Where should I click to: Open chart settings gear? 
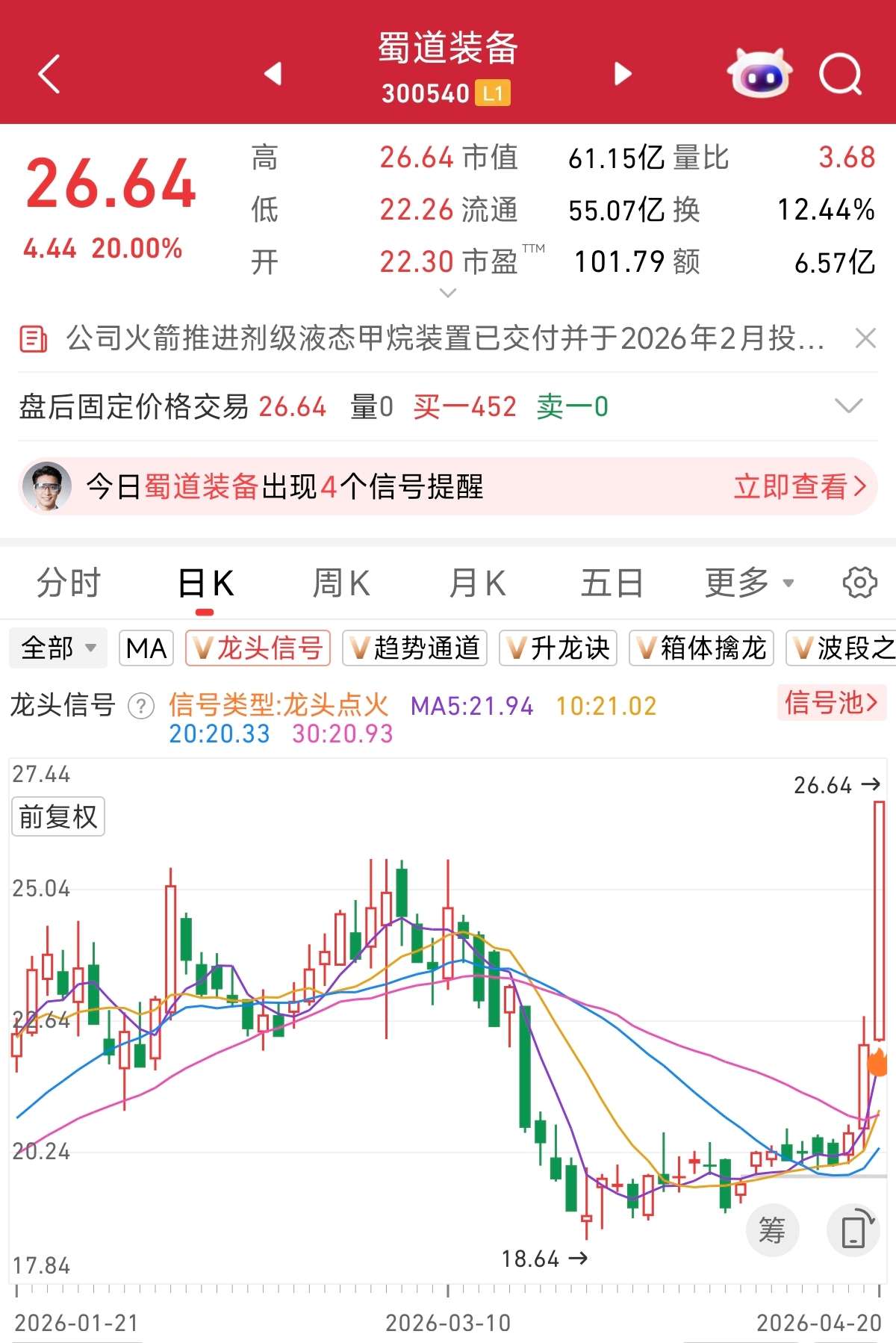[x=859, y=583]
